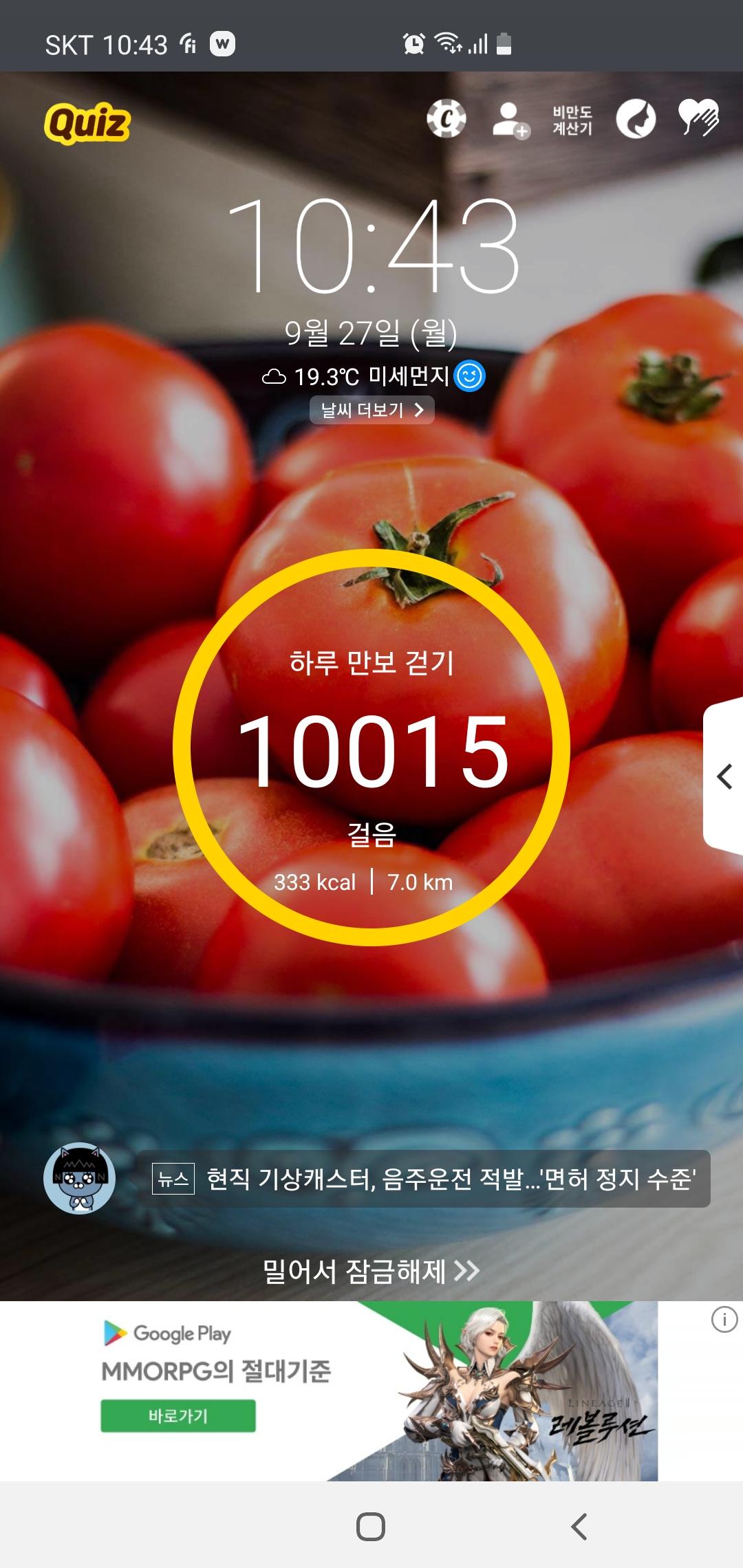Open the ad info icon
The image size is (743, 1568).
pyautogui.click(x=724, y=1320)
